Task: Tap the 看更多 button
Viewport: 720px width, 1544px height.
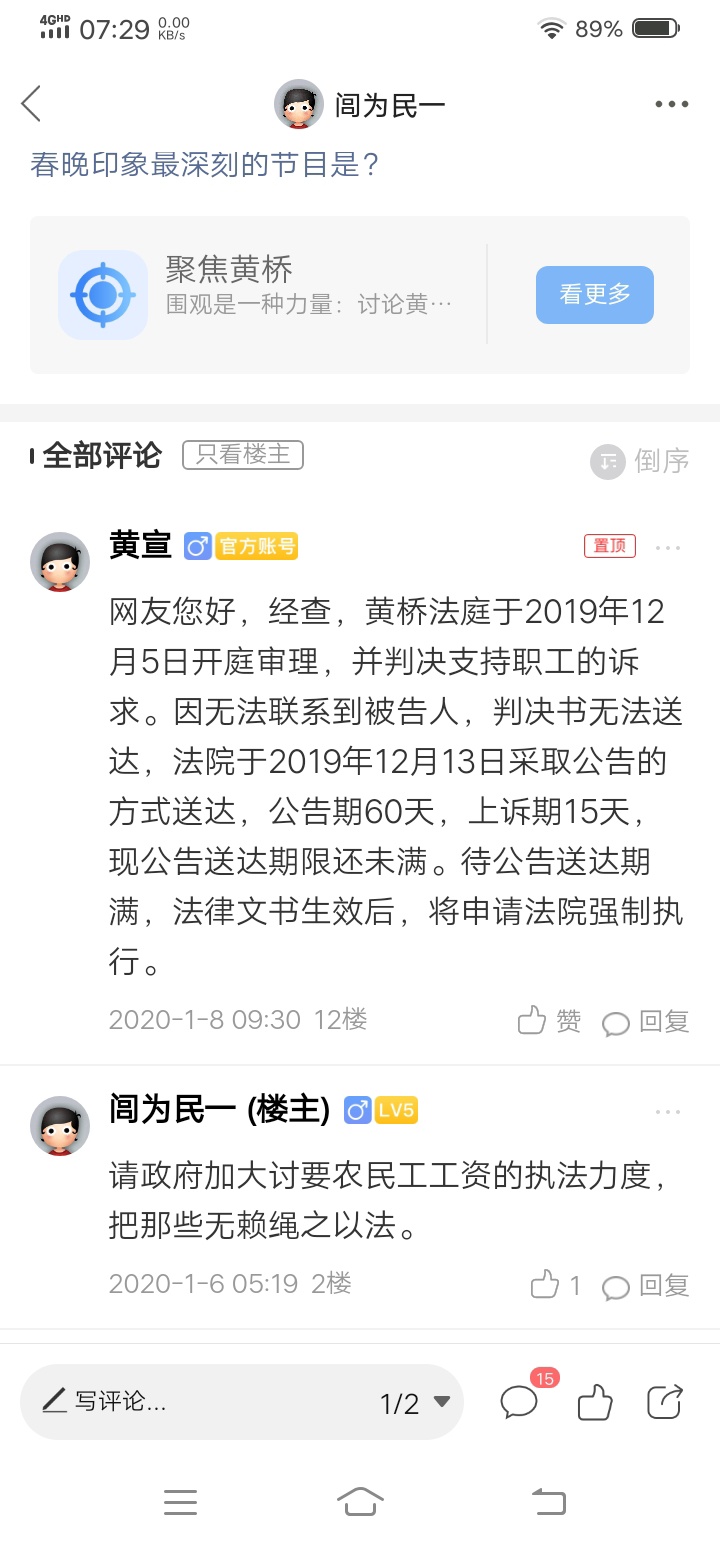Action: 594,295
